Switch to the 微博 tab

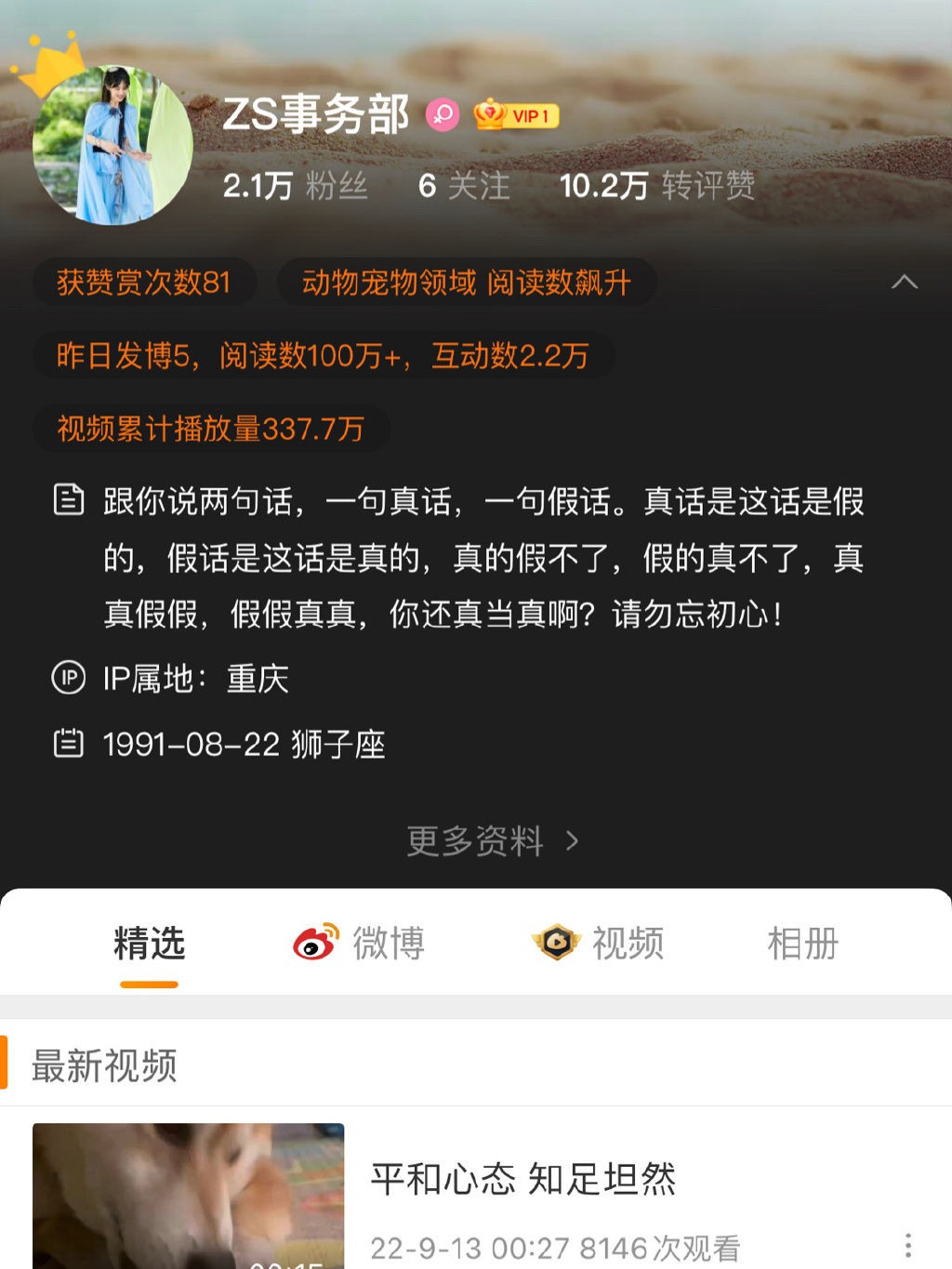(x=360, y=944)
